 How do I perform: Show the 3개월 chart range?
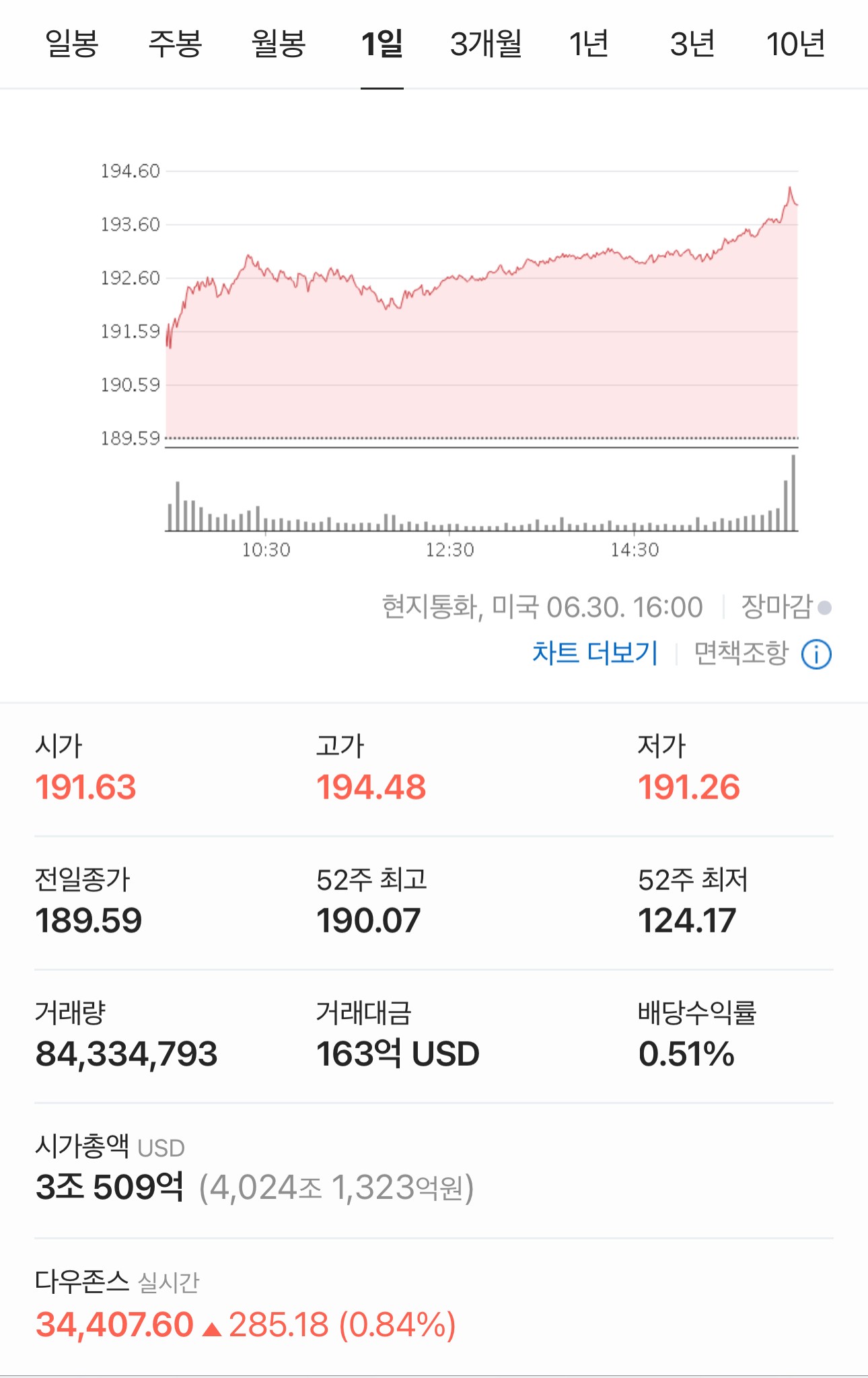pos(486,44)
